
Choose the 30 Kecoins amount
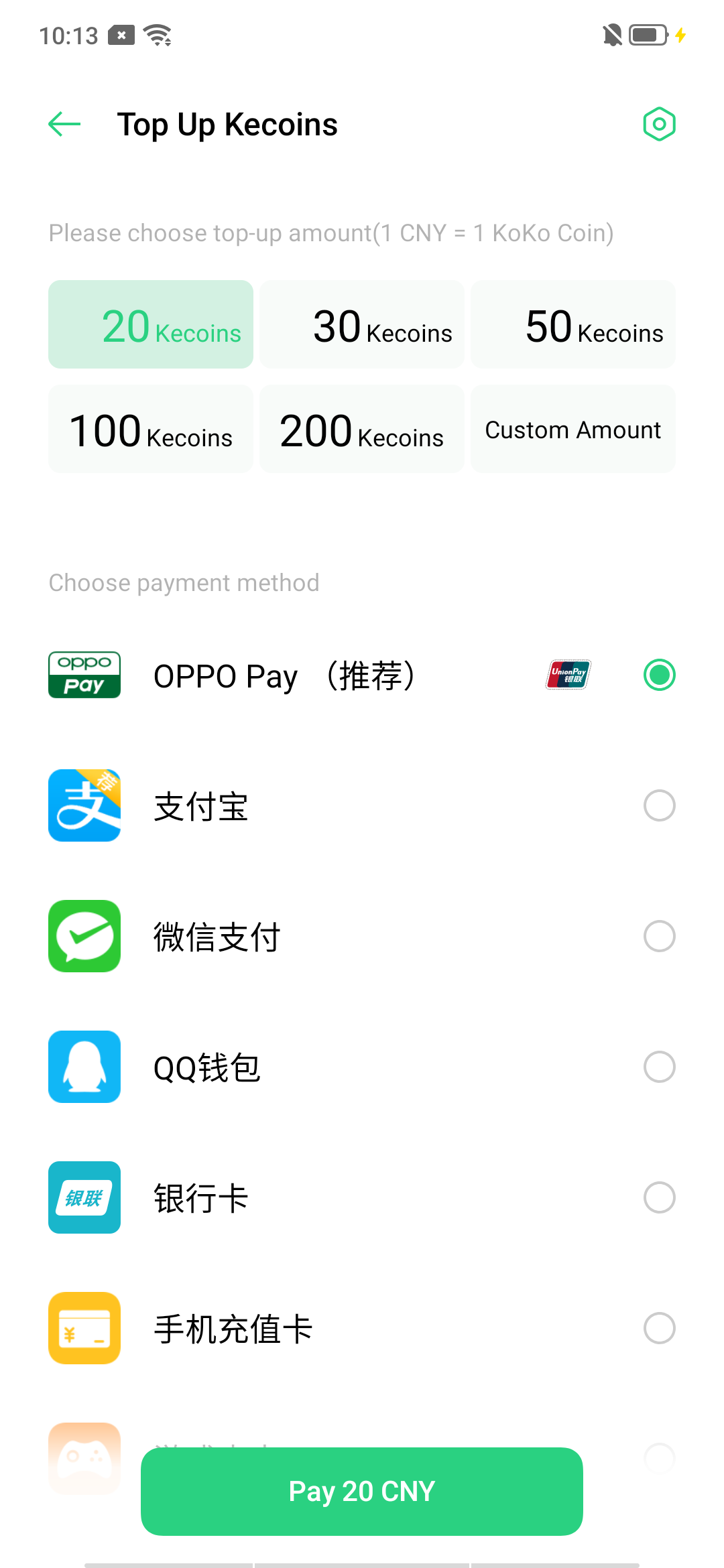tap(362, 324)
